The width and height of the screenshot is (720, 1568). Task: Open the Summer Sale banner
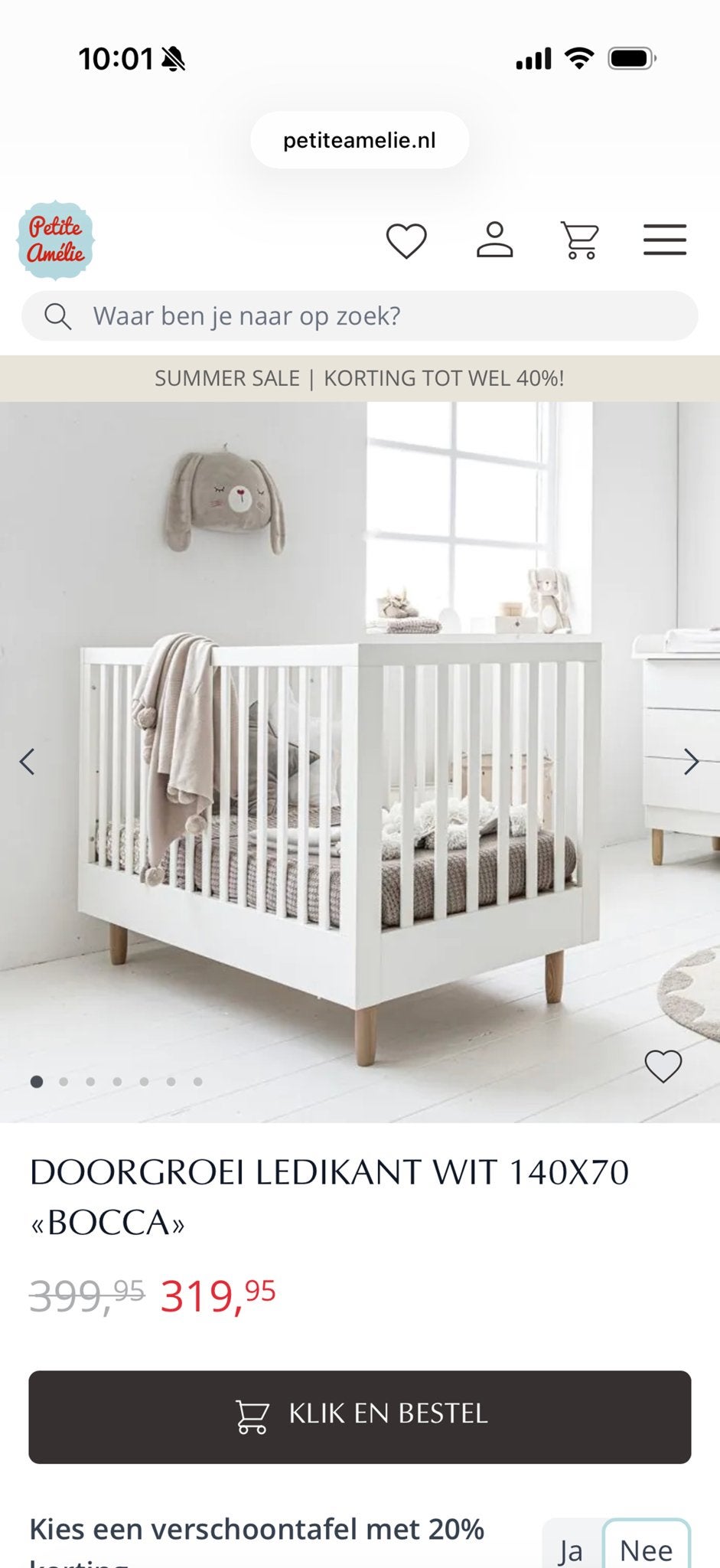360,378
